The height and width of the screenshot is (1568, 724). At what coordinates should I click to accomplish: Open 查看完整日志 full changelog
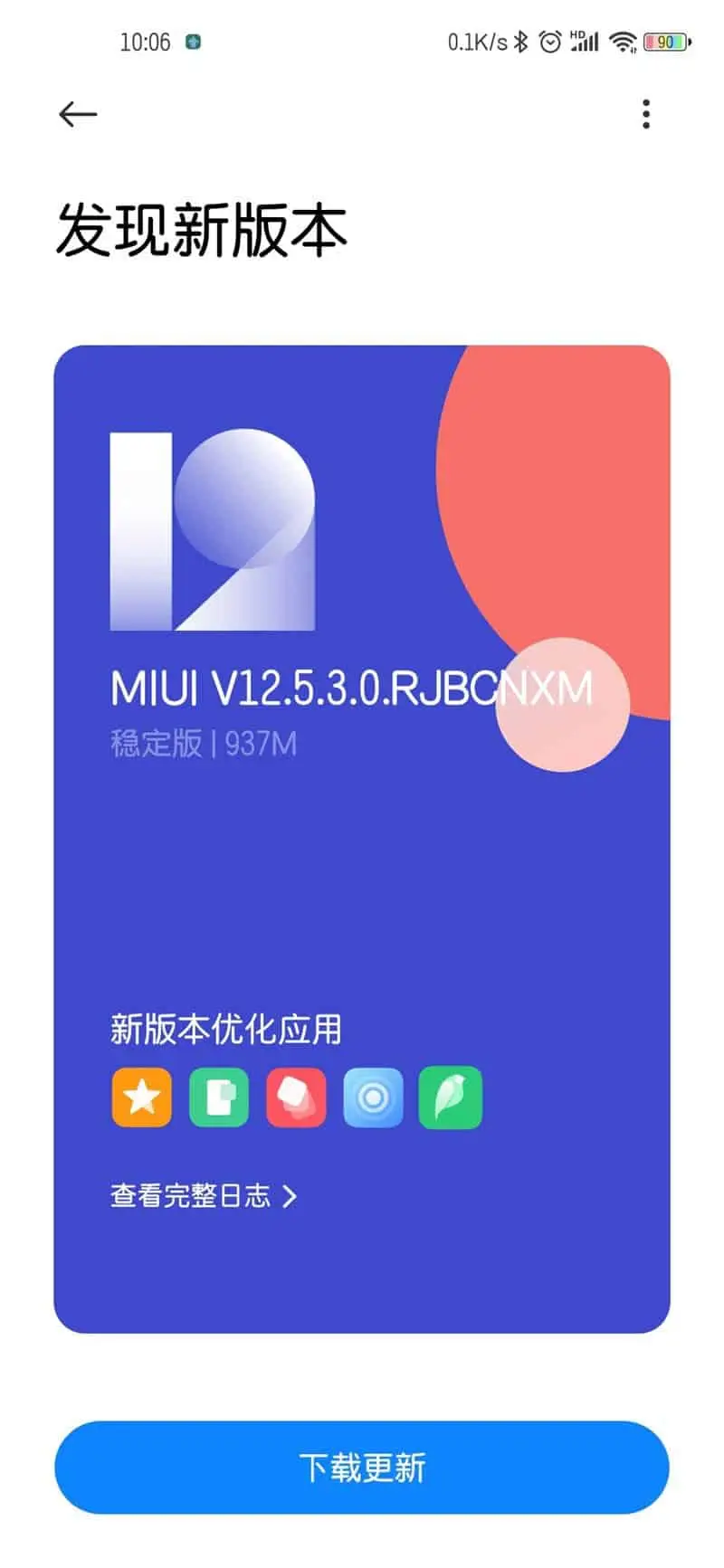point(204,1196)
